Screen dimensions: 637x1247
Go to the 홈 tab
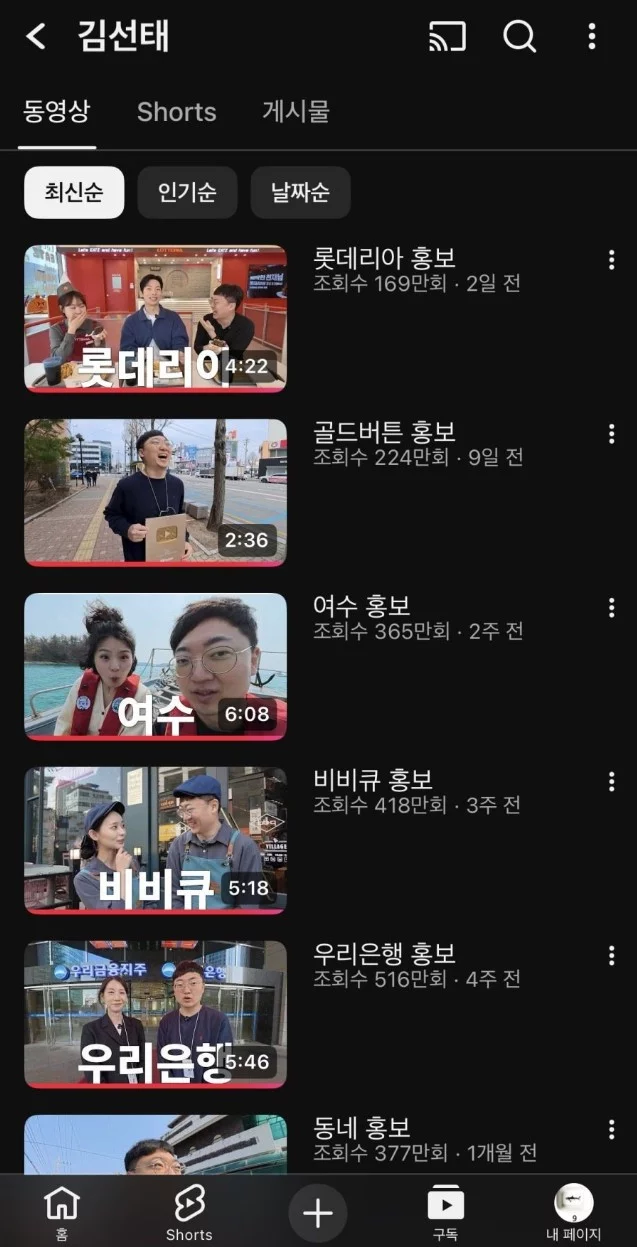click(x=62, y=1212)
